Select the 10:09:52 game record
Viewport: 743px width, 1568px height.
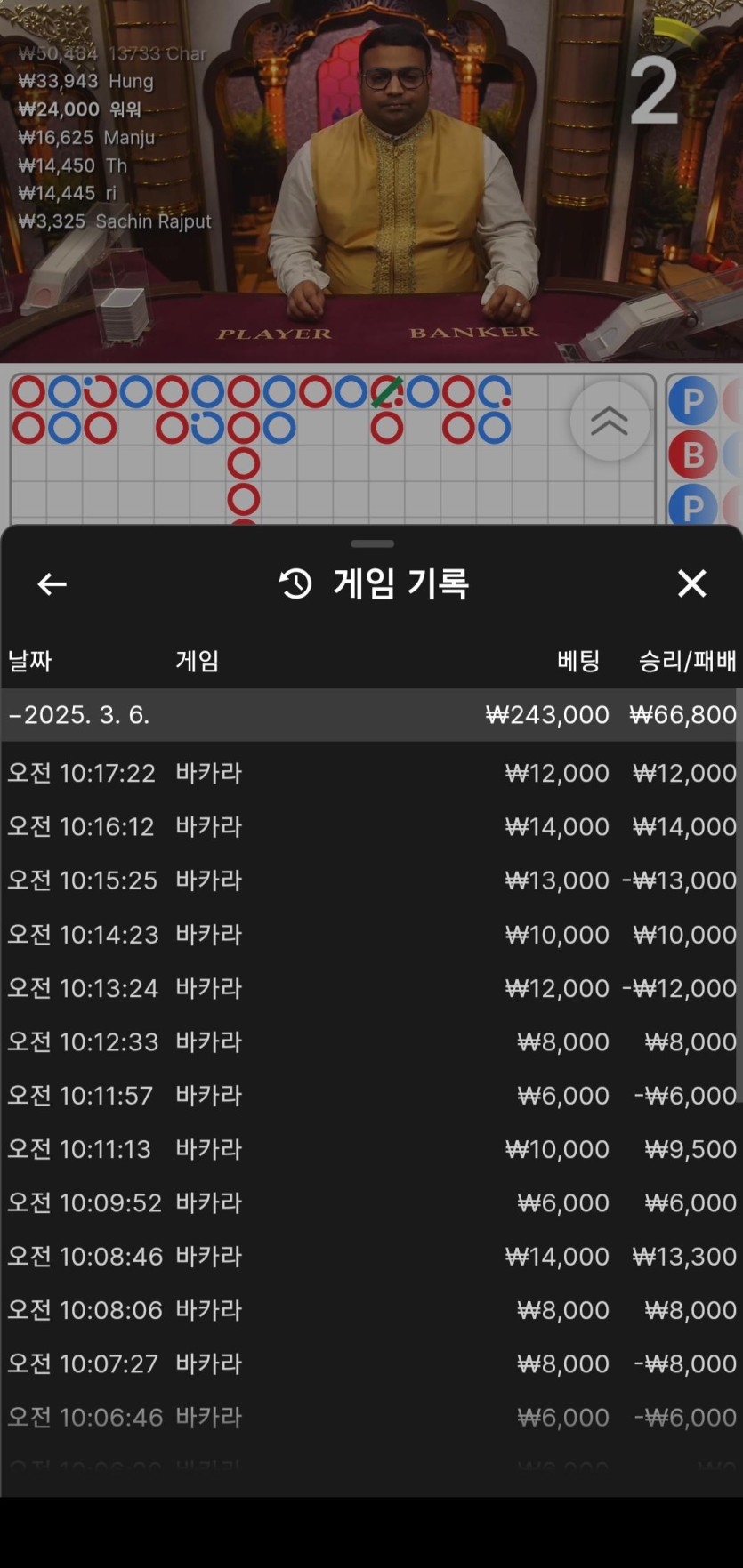click(x=371, y=1202)
